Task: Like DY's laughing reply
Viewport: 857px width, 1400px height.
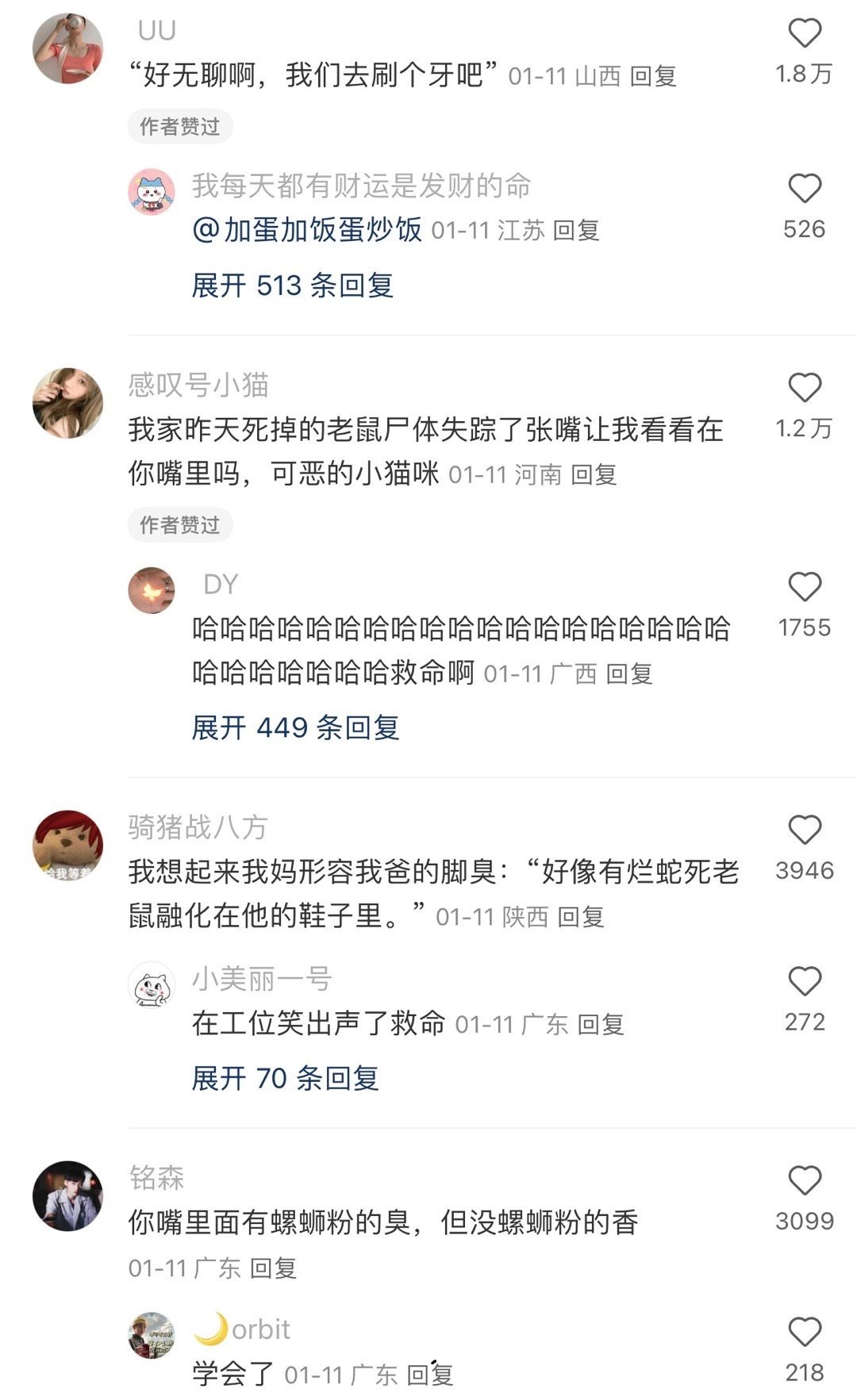Action: 804,588
